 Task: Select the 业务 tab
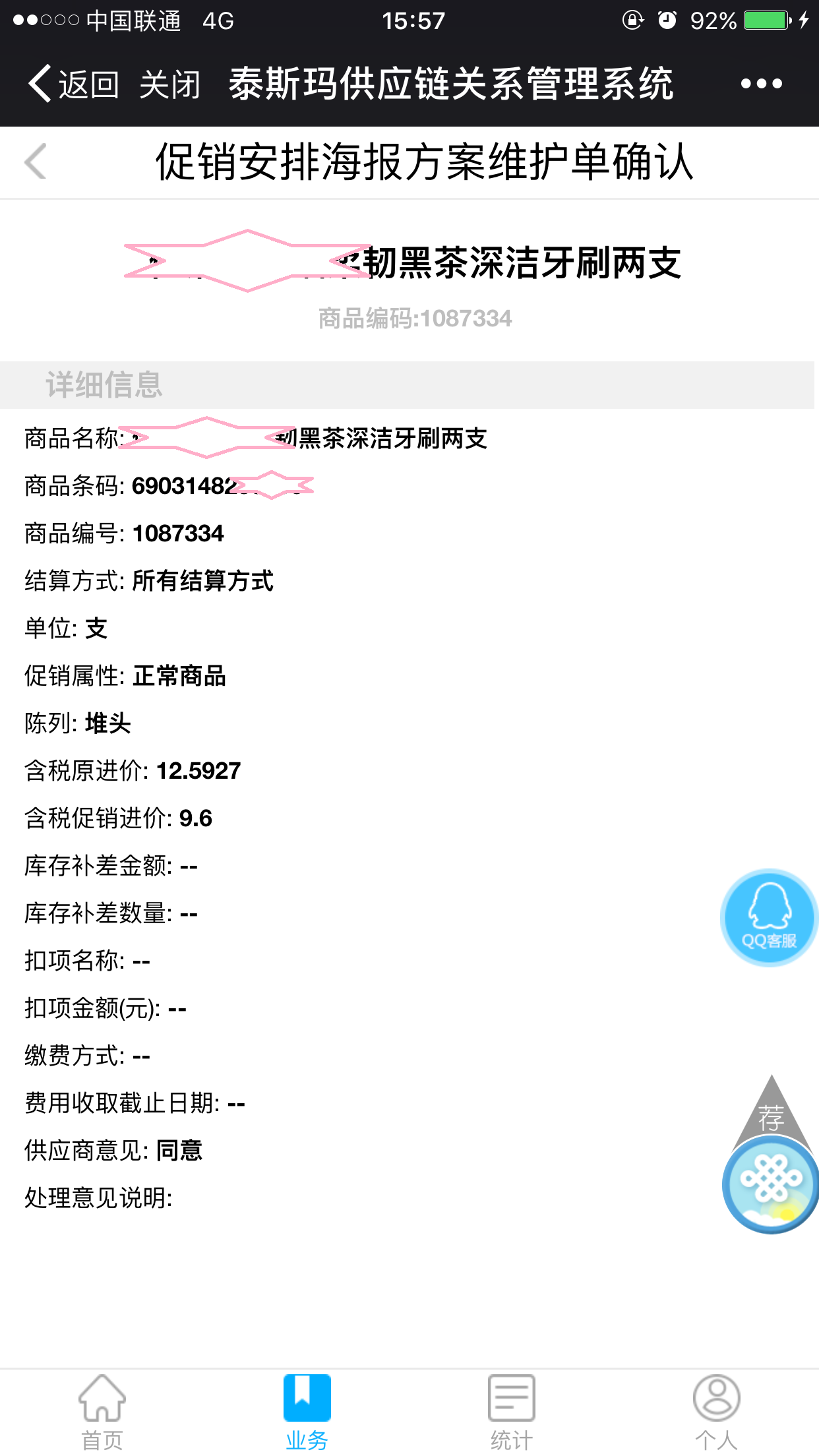(x=307, y=1411)
